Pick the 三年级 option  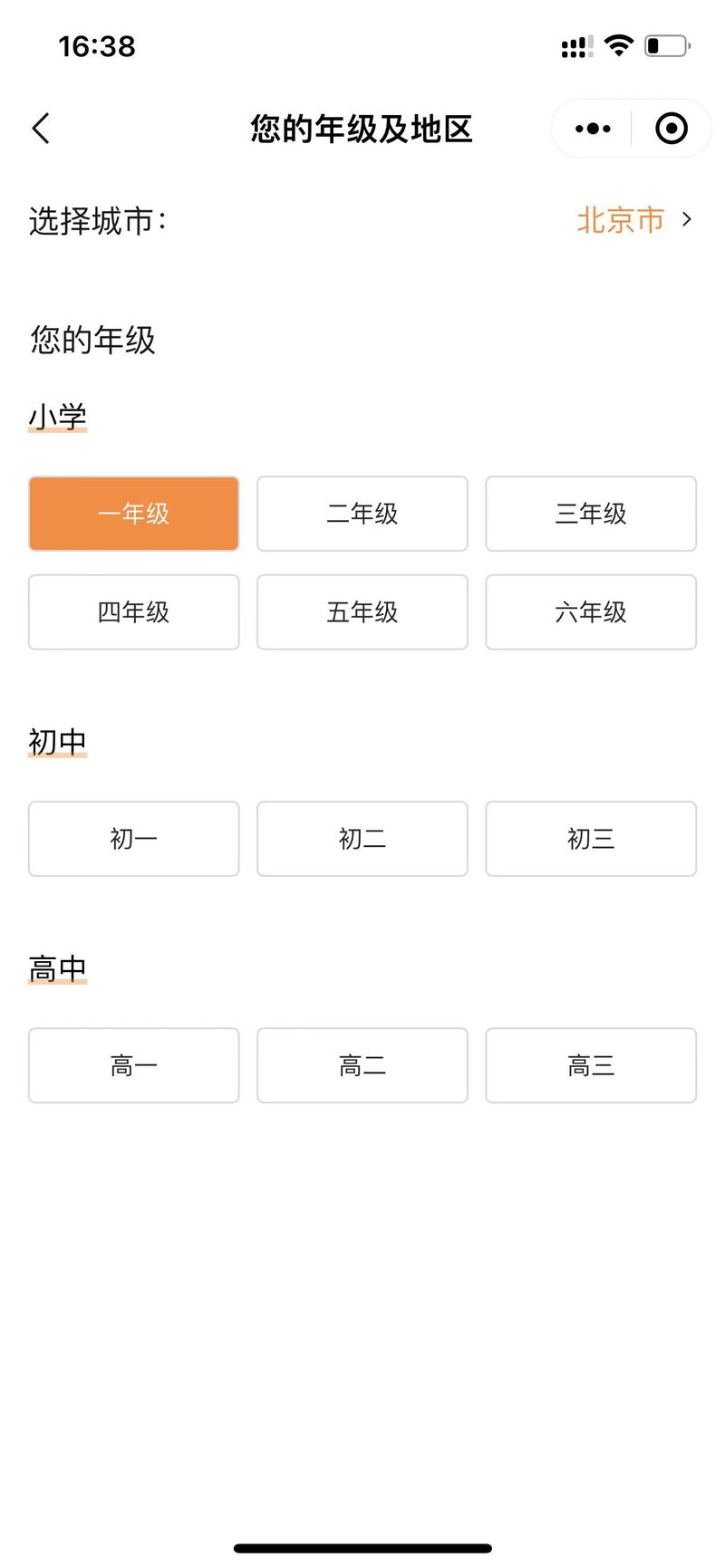pyautogui.click(x=591, y=514)
